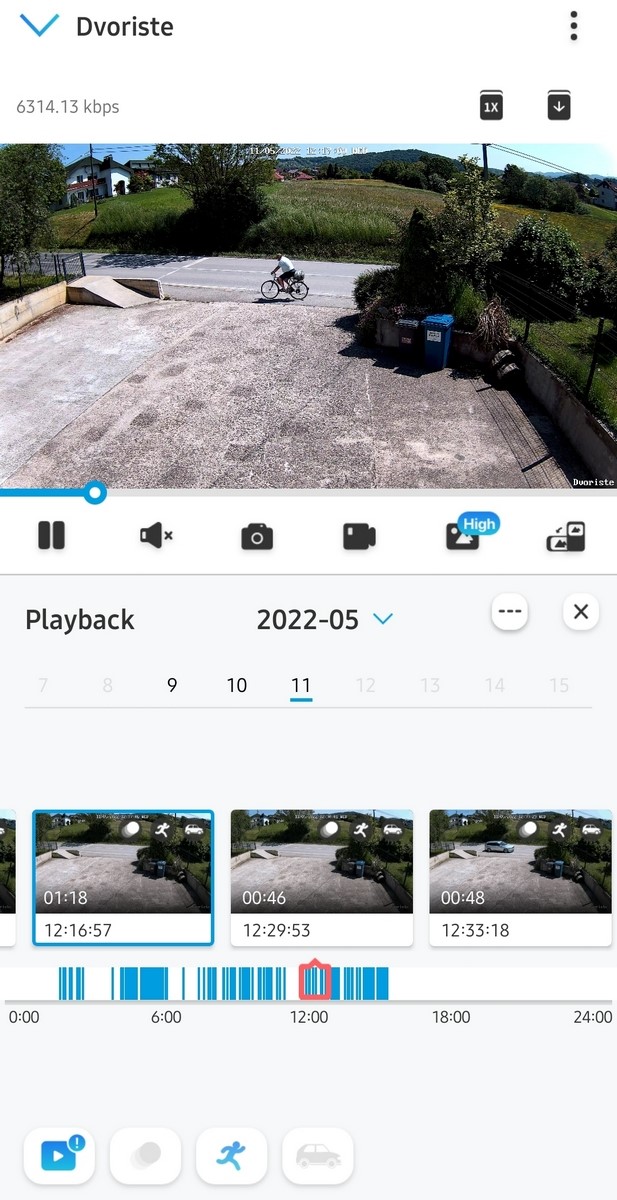Tap the red marker on the timeline
Screen dimensions: 617x1200
click(315, 980)
